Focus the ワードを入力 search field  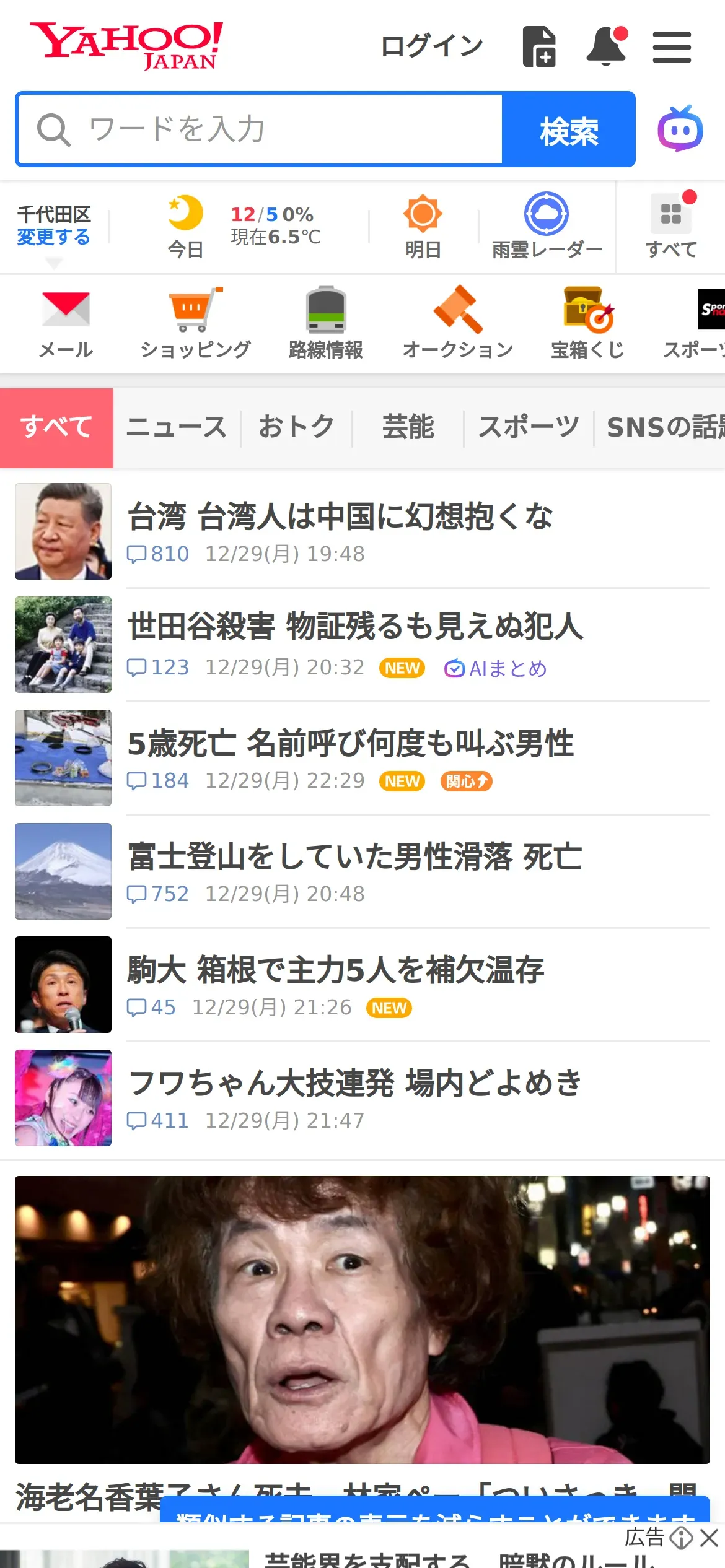point(260,129)
